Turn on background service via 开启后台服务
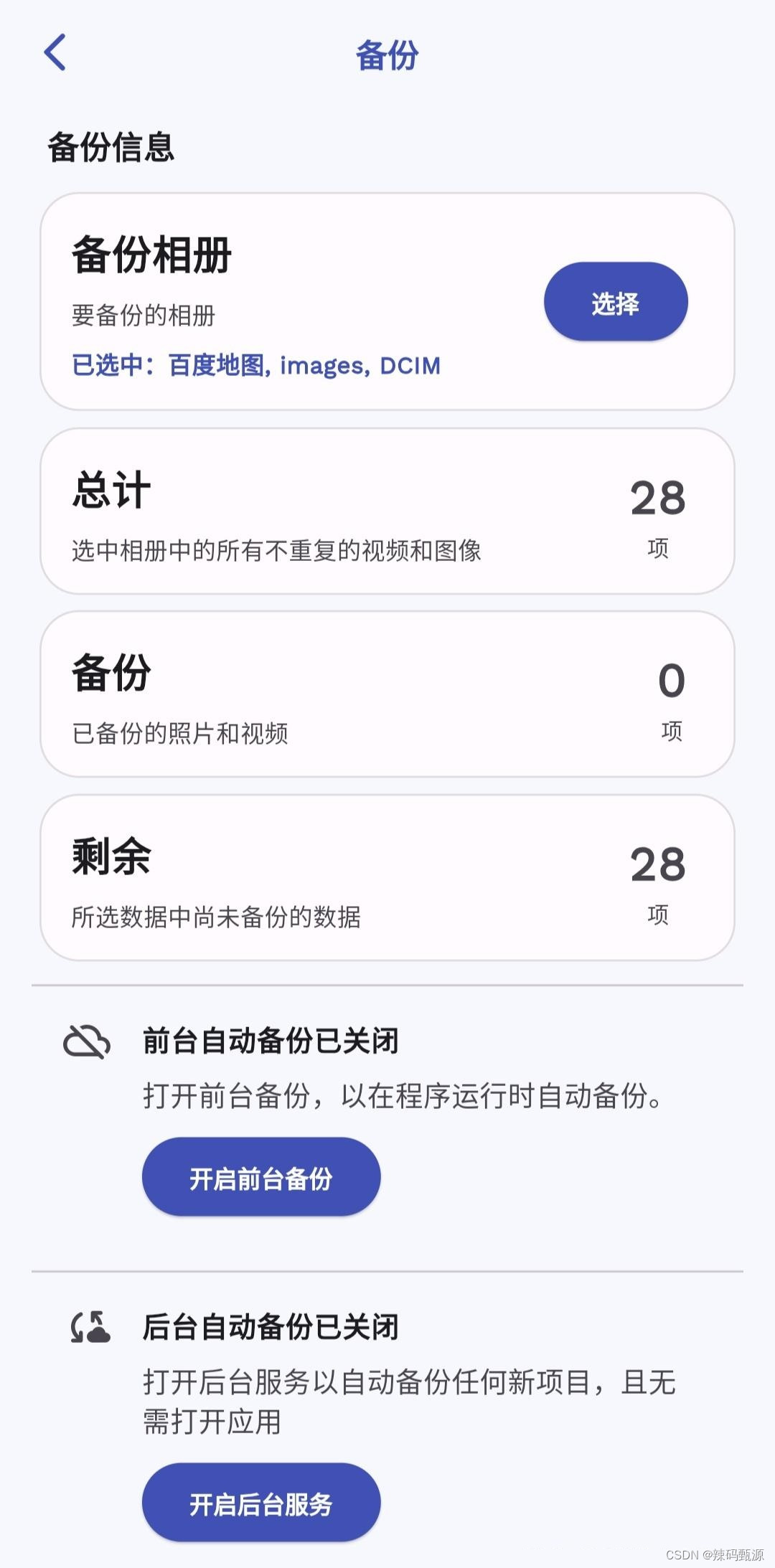 tap(261, 1503)
